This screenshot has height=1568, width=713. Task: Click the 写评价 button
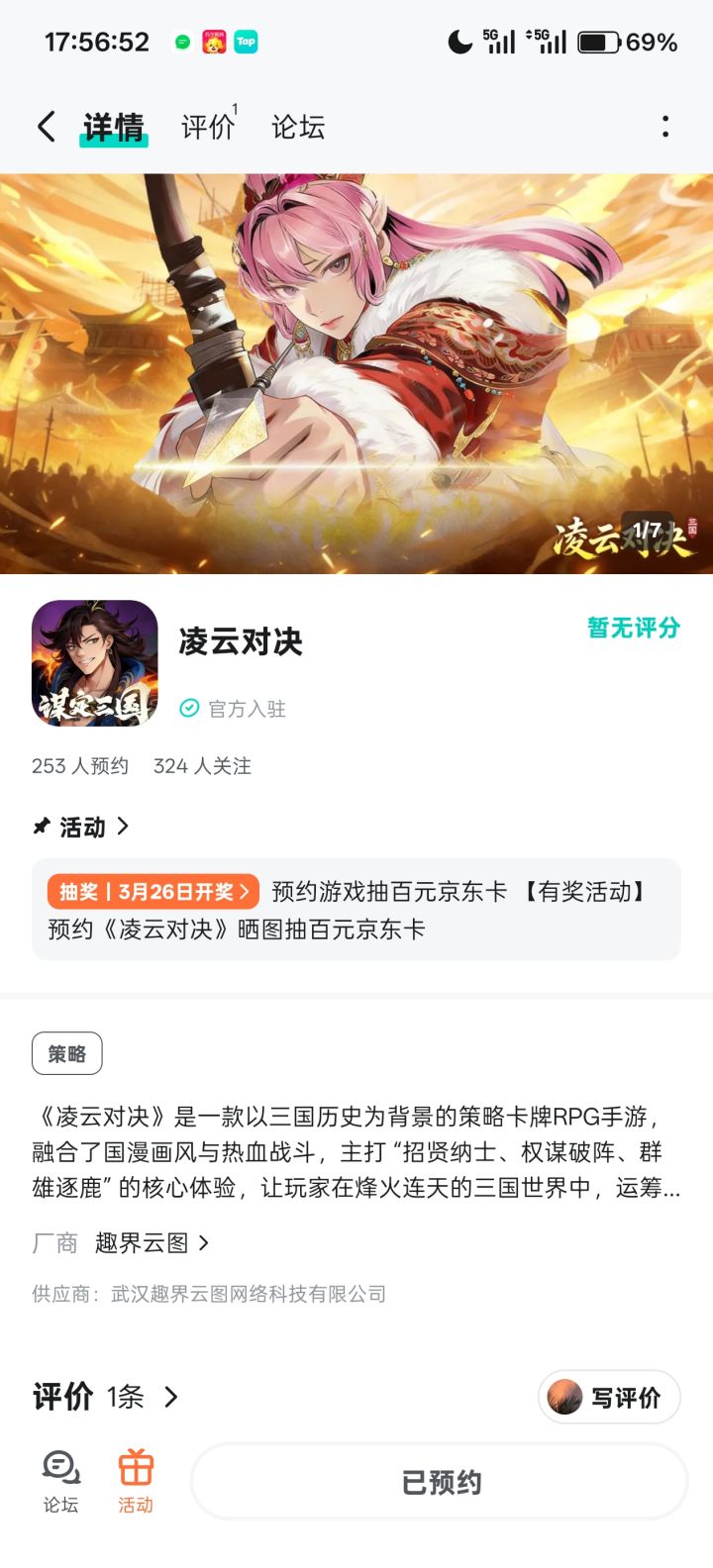[x=608, y=1398]
